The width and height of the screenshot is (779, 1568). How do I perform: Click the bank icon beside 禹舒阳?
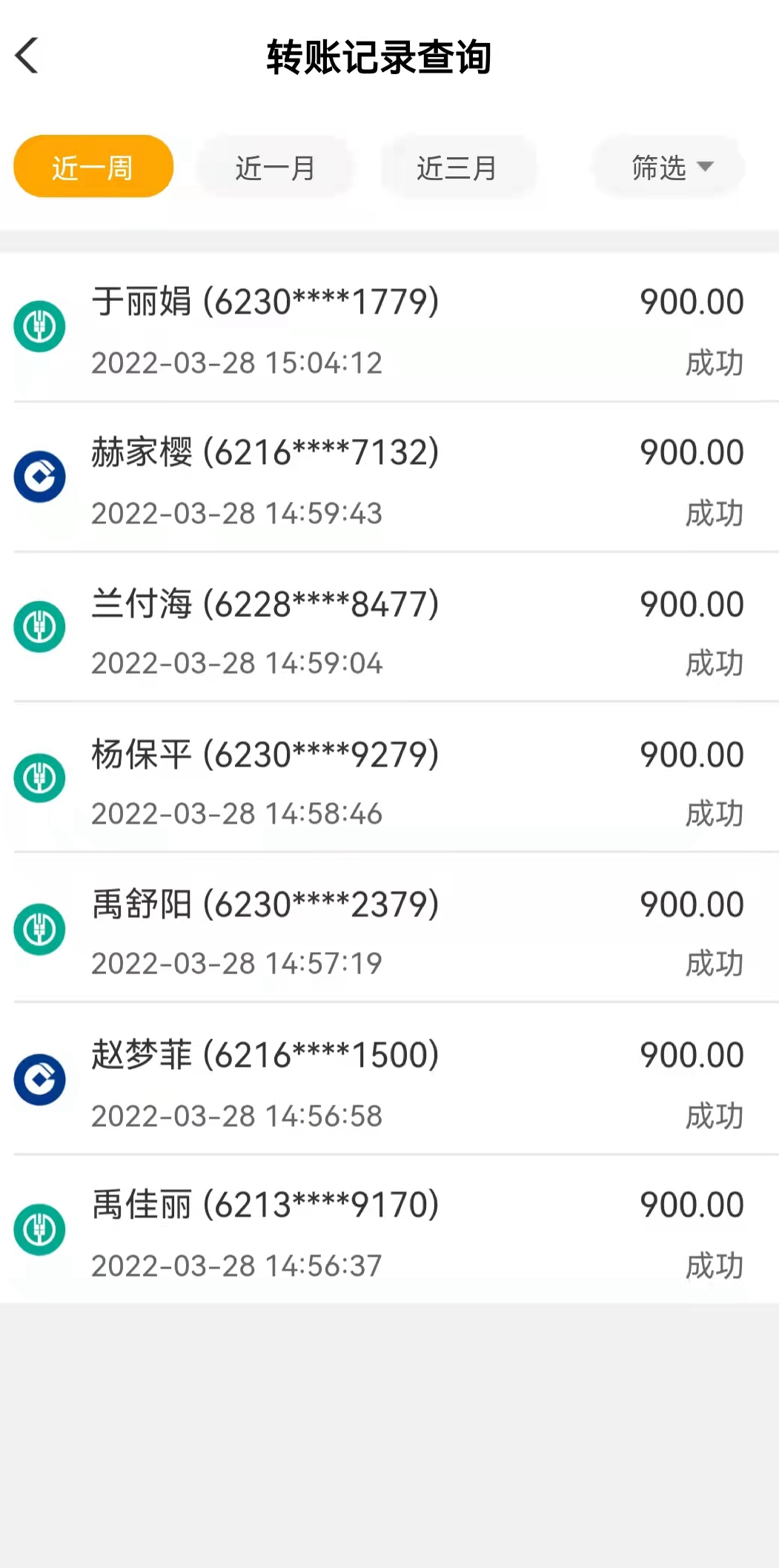39,928
